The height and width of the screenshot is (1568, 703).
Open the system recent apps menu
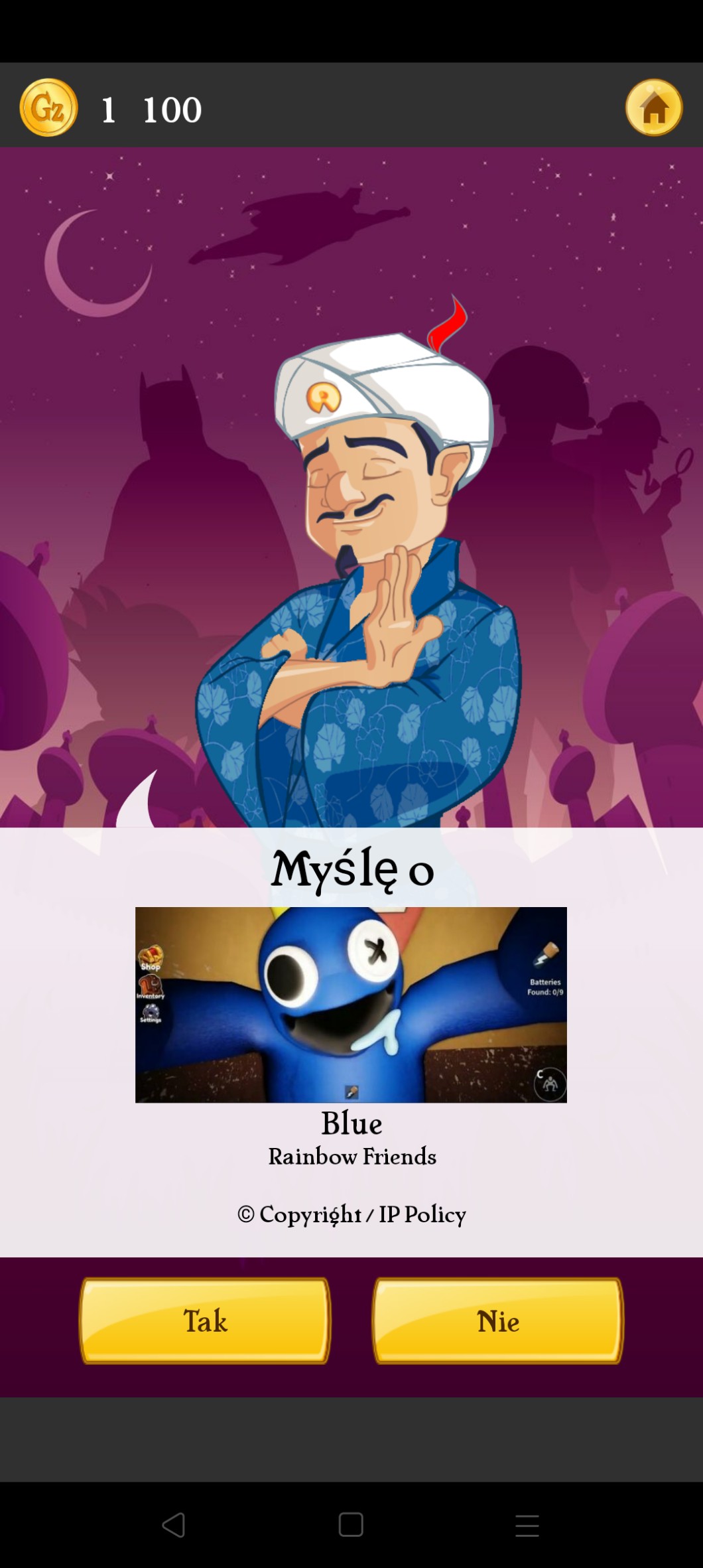[x=527, y=1525]
